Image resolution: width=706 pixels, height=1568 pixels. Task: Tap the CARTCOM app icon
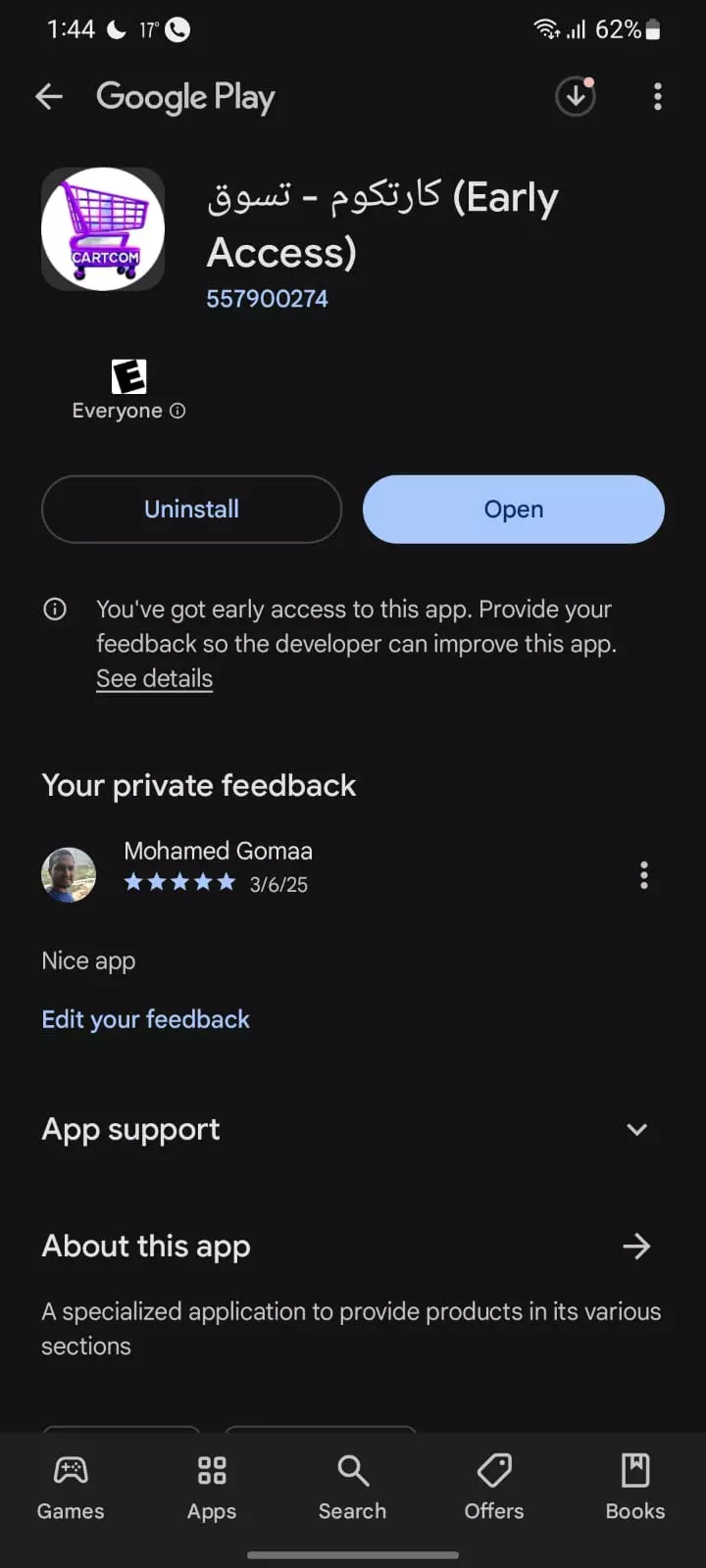click(102, 228)
